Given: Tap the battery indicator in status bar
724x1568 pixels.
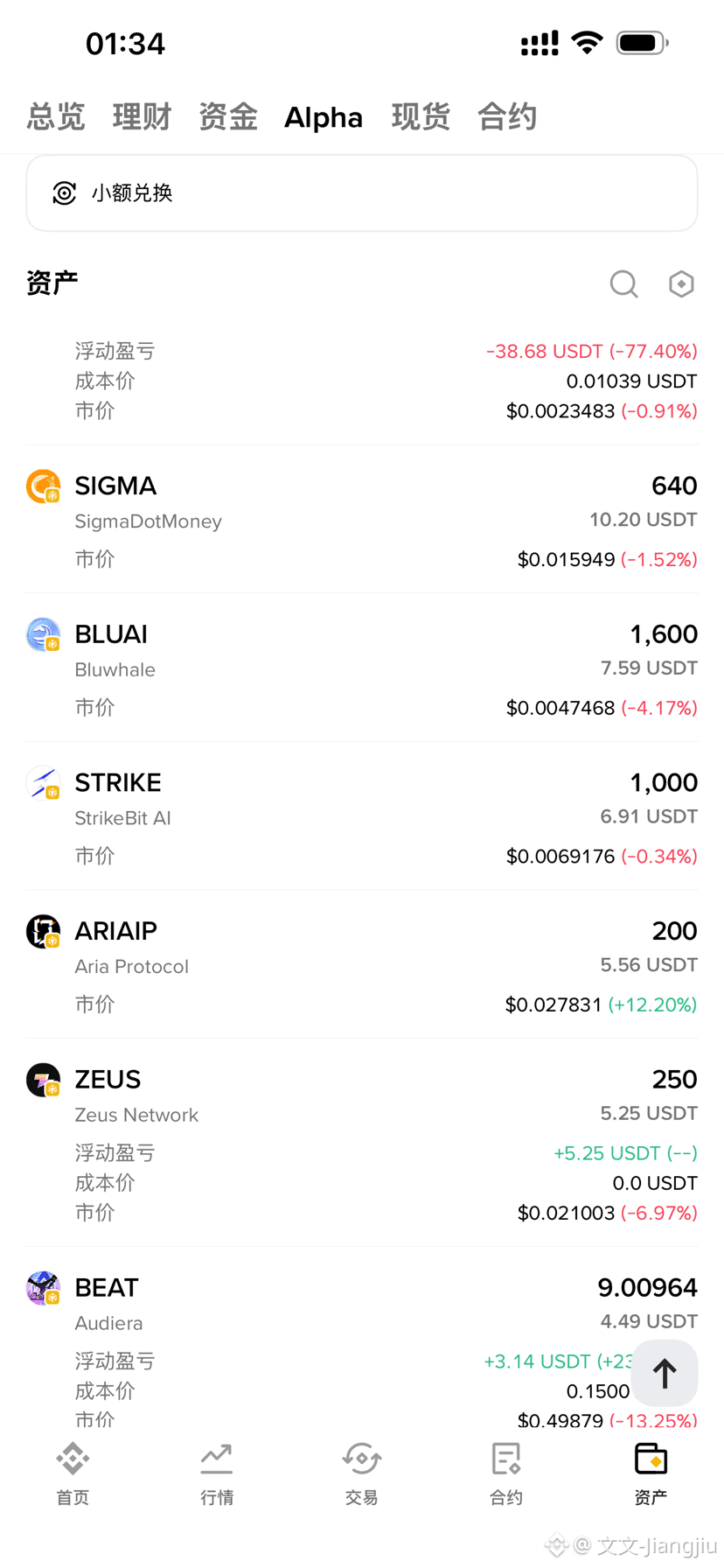Looking at the screenshot, I should pos(641,42).
